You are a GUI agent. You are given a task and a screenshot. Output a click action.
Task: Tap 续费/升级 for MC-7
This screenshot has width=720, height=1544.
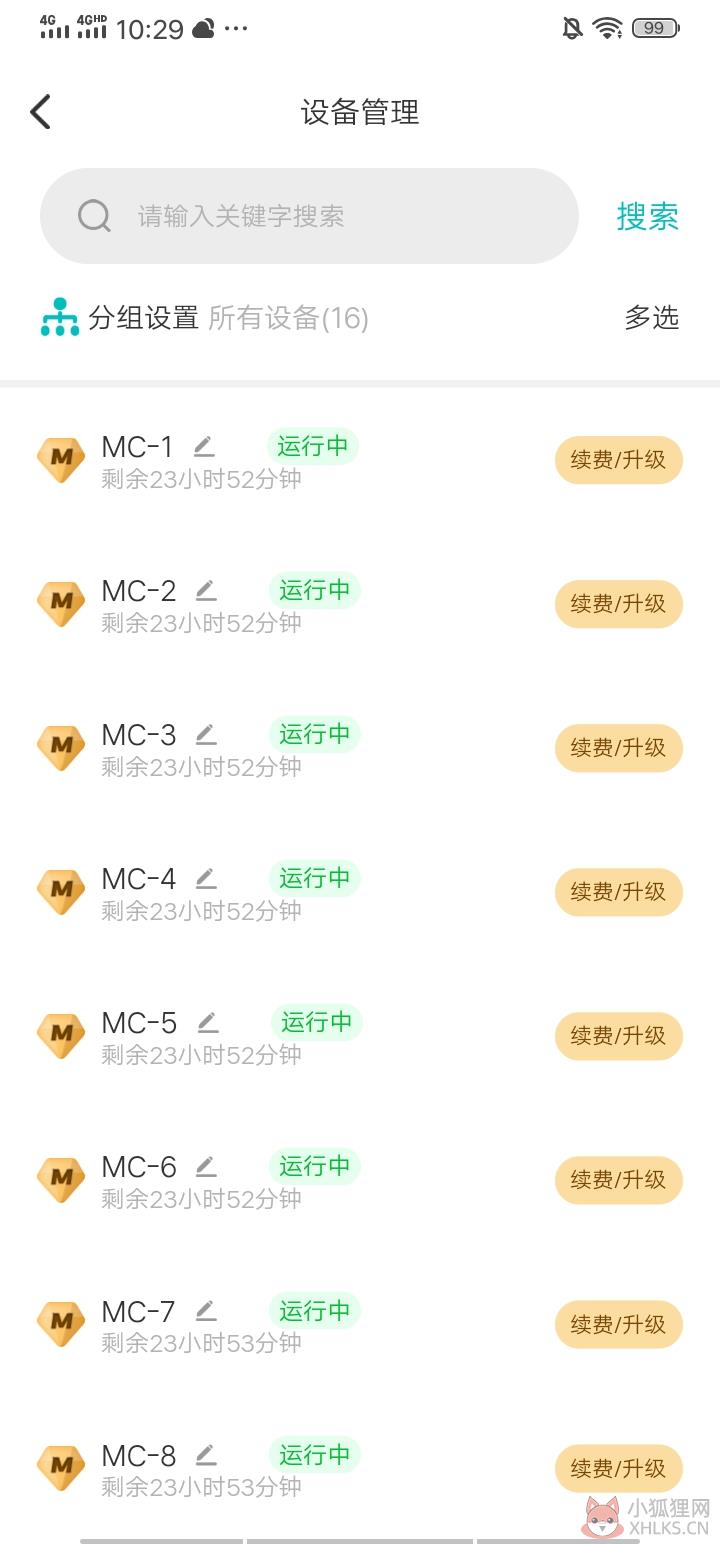pyautogui.click(x=618, y=1324)
